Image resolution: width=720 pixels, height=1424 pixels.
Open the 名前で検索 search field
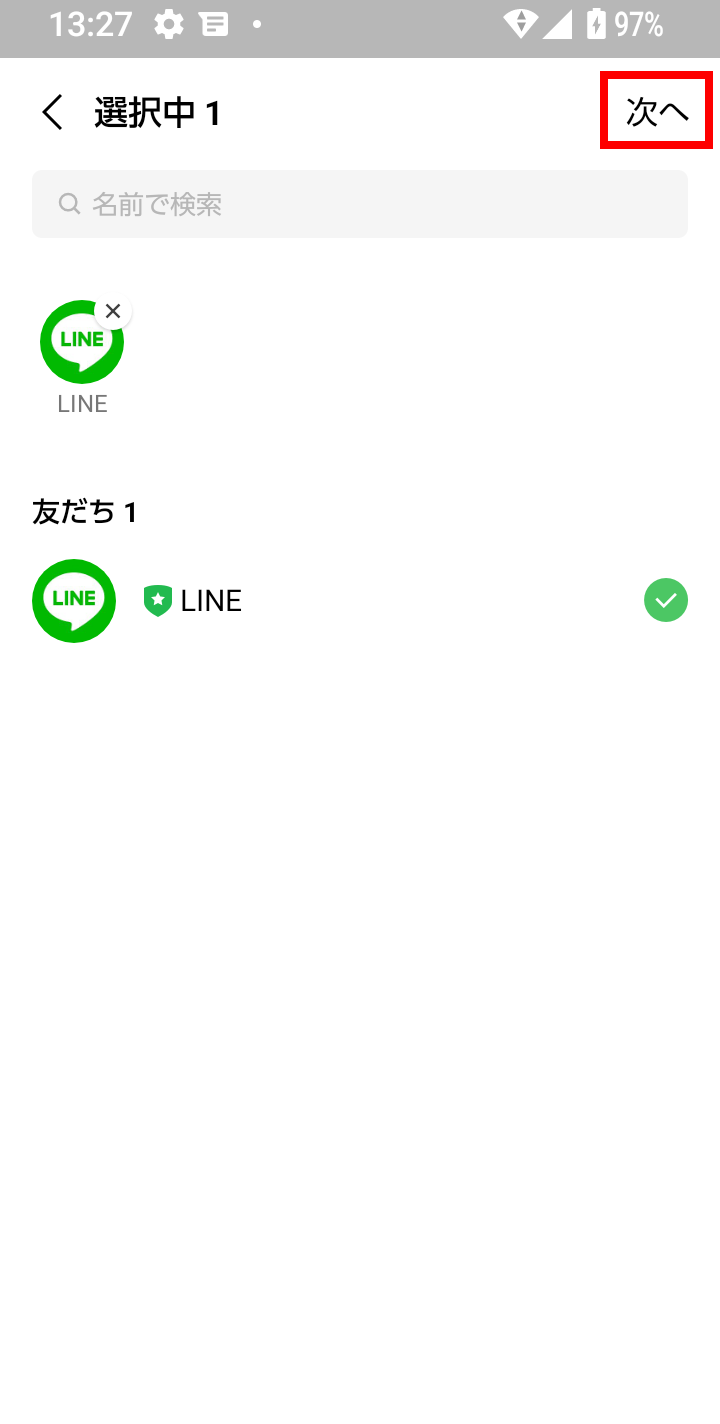click(x=360, y=204)
